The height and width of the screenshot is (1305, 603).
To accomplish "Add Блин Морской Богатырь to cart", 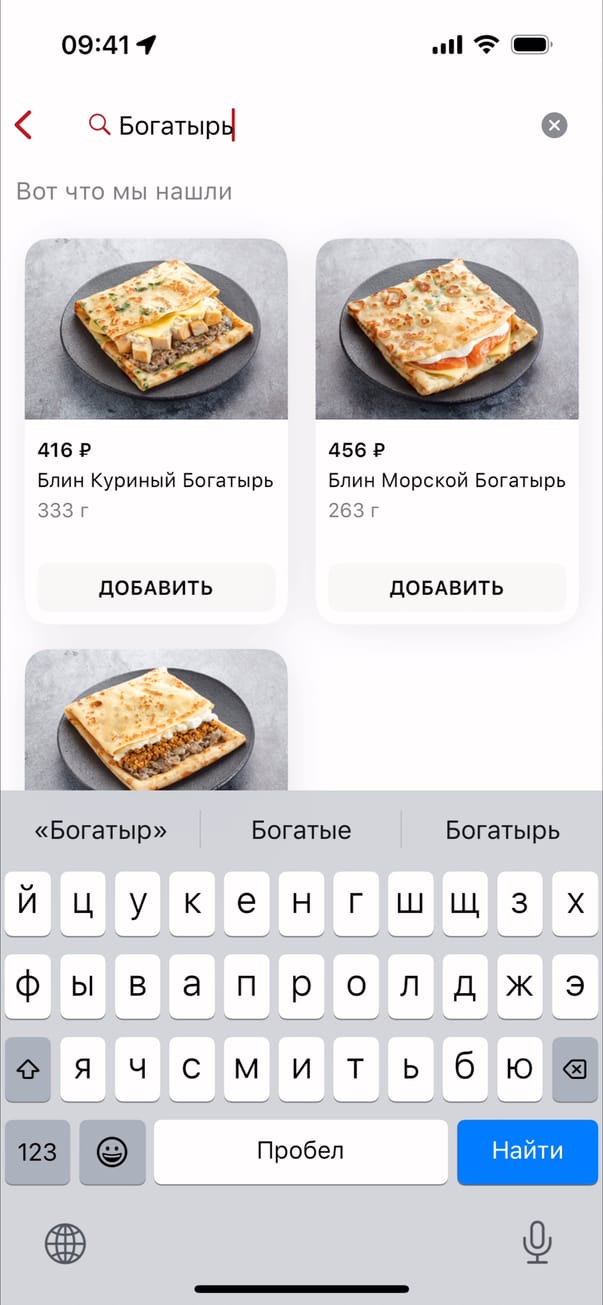I will point(447,587).
